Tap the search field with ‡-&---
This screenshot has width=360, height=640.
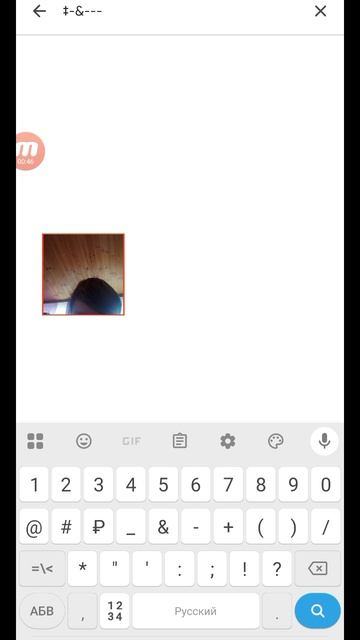click(x=180, y=11)
